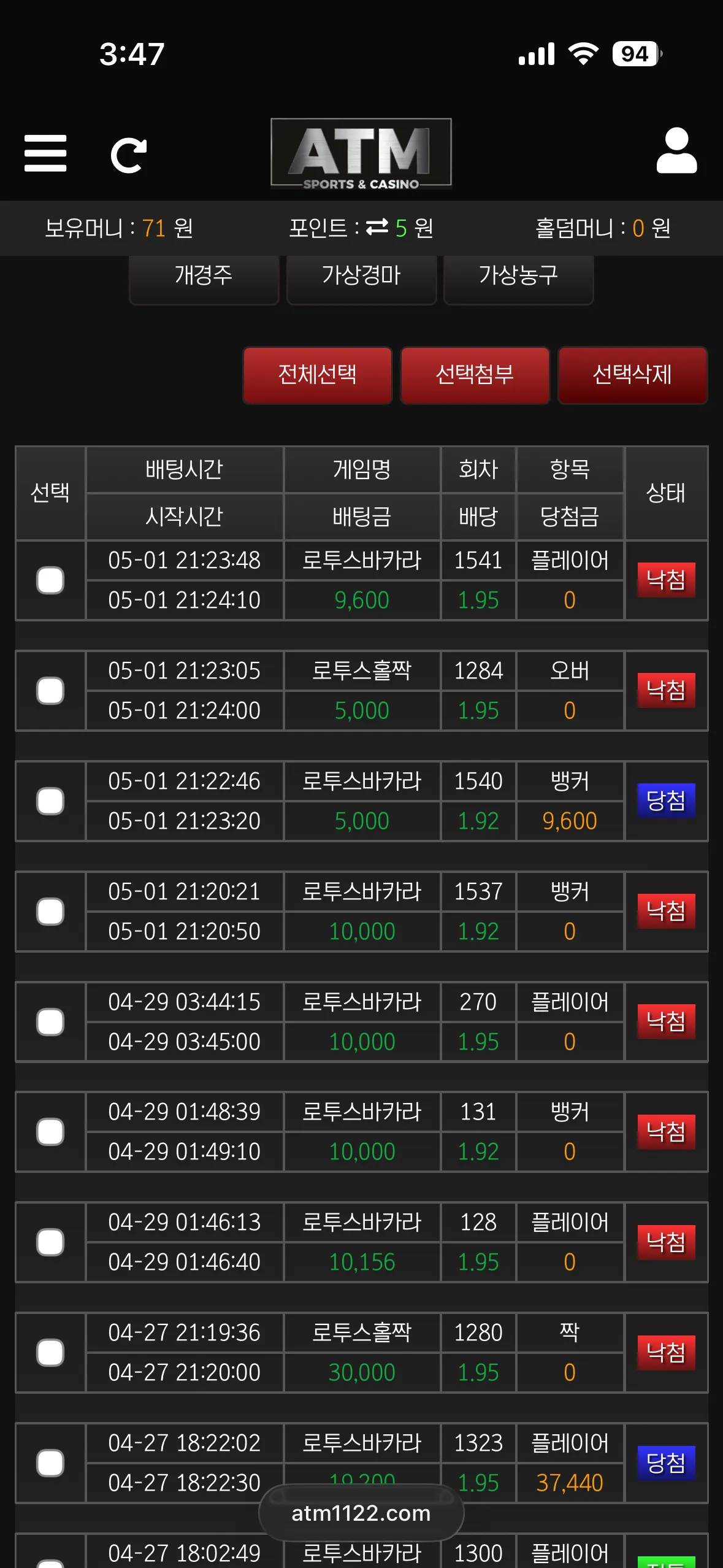
Task: Select the checkbox for round 131 bet
Action: pyautogui.click(x=50, y=1132)
